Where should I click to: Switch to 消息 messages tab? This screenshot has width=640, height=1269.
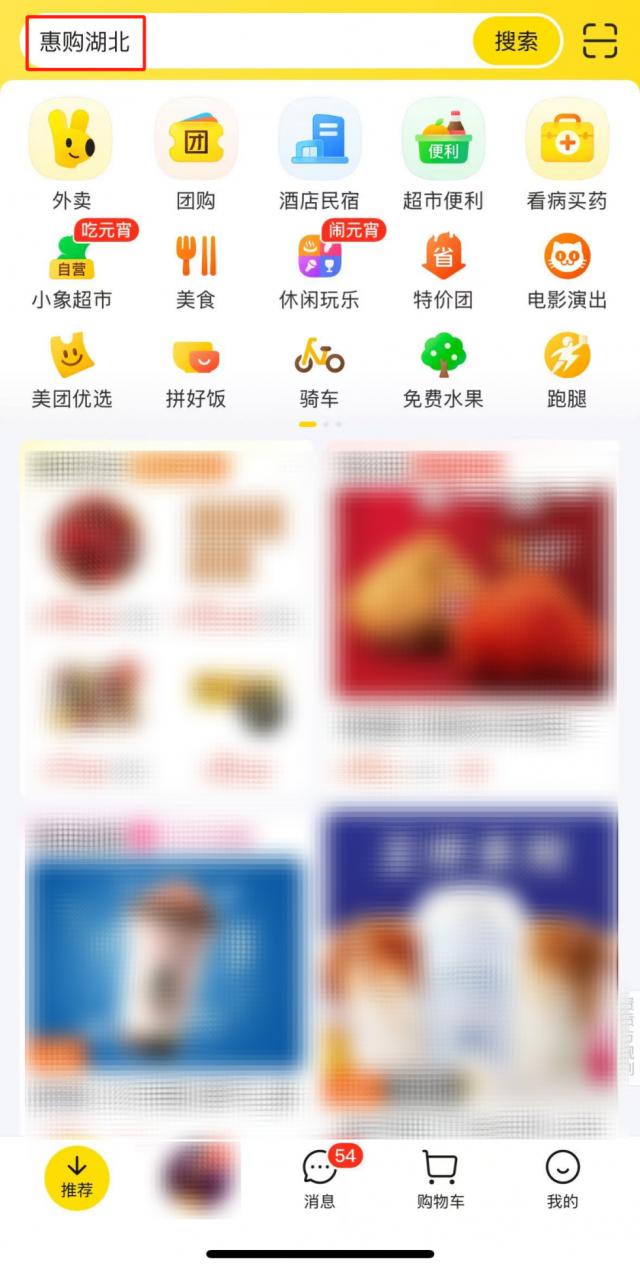(320, 1178)
